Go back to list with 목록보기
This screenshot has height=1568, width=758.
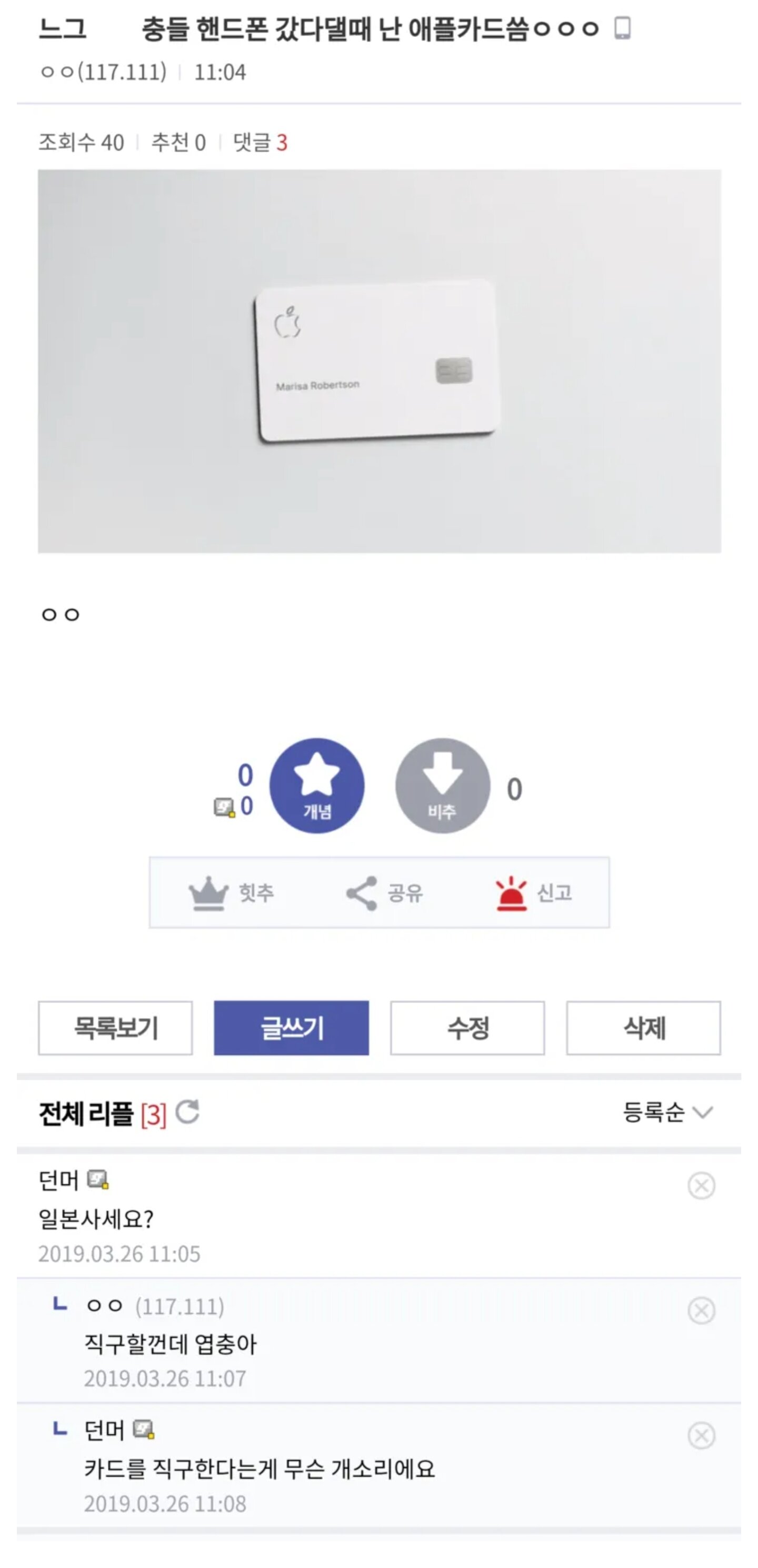[115, 1028]
